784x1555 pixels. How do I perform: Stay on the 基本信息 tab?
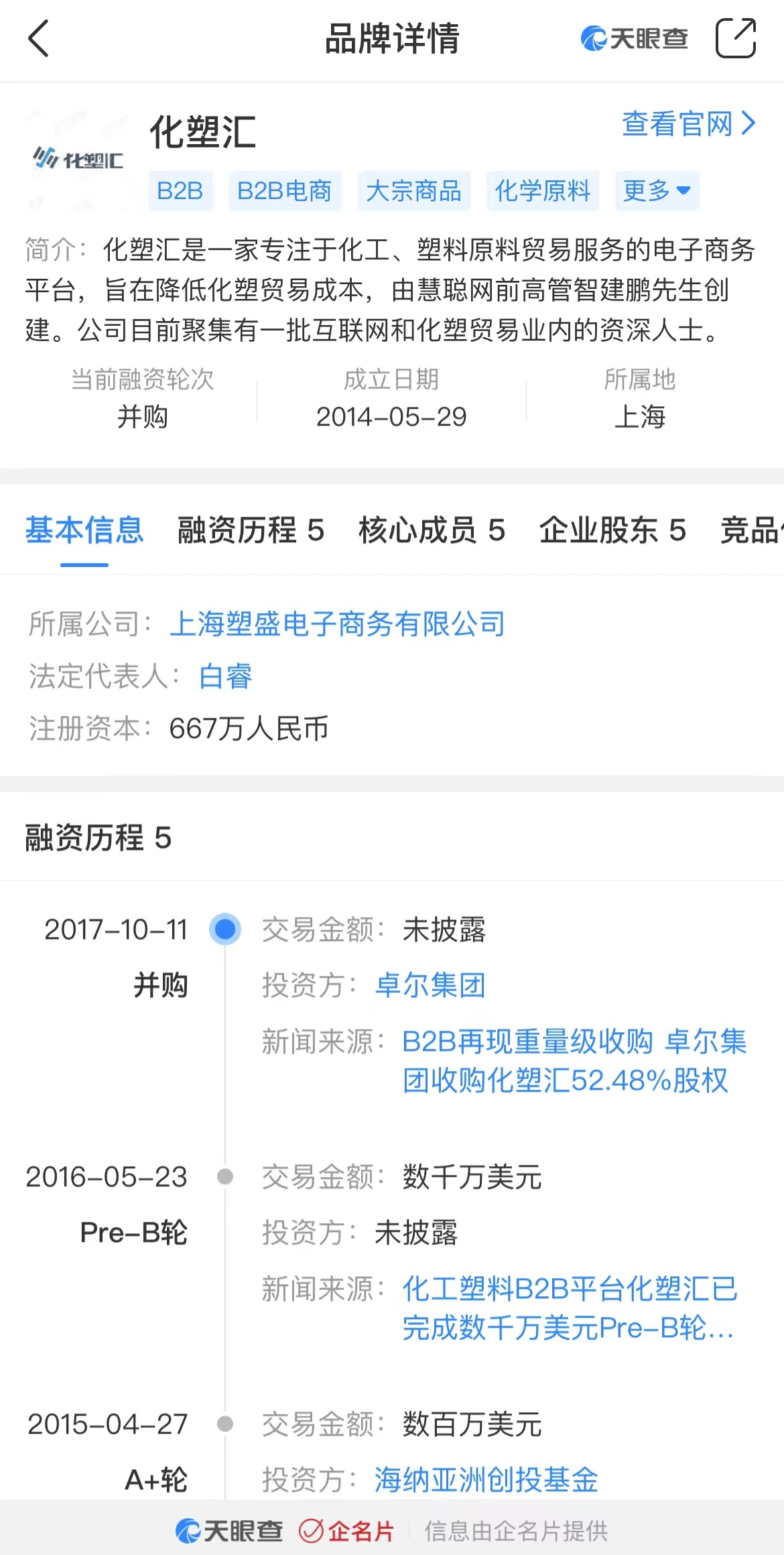point(84,530)
